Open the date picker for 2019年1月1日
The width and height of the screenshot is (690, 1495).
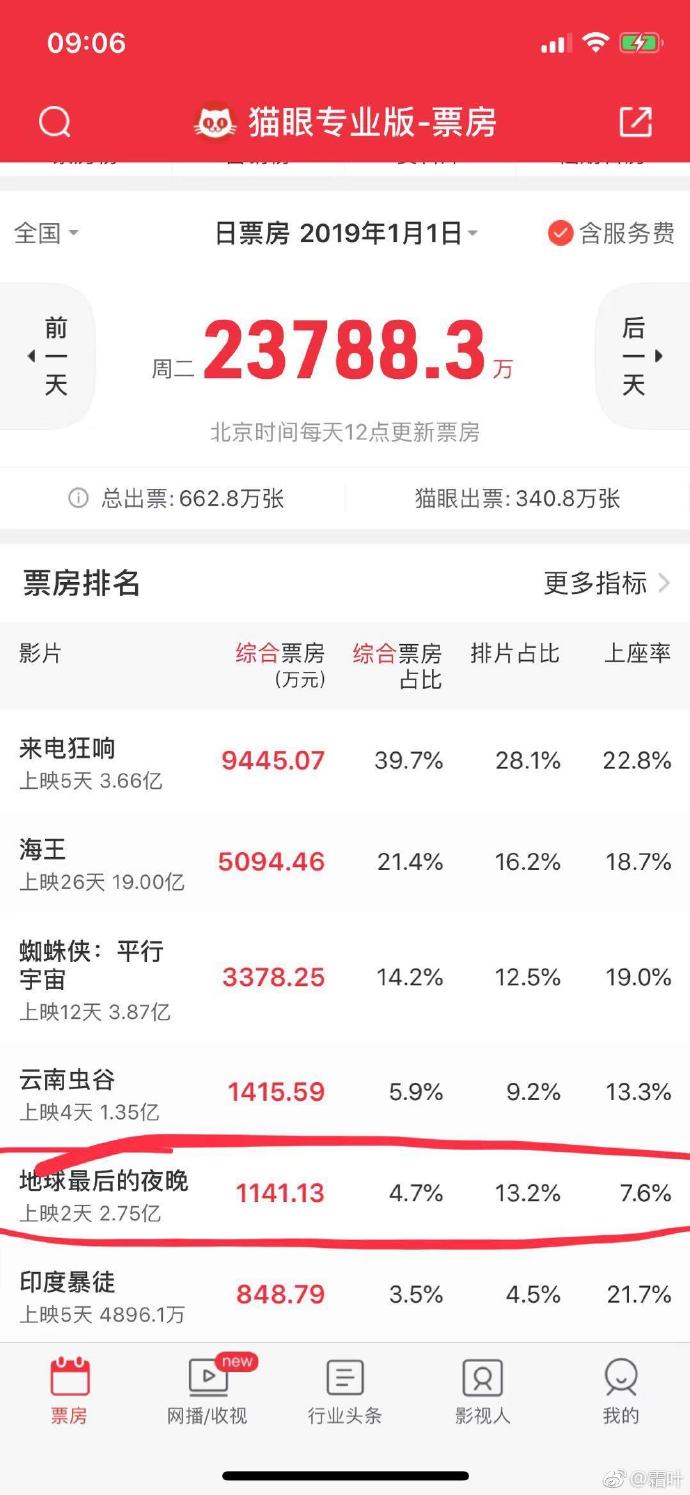point(347,233)
